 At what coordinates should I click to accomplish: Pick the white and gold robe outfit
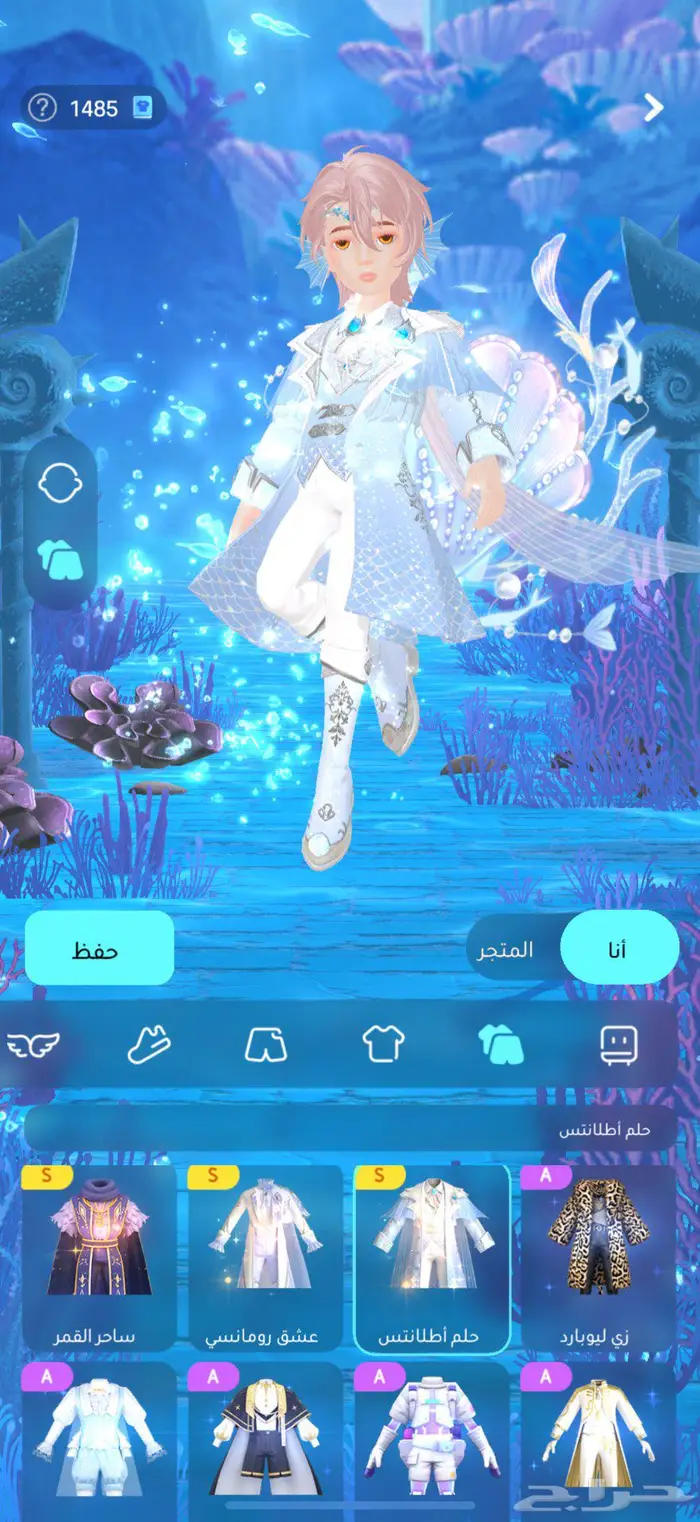[x=598, y=1440]
